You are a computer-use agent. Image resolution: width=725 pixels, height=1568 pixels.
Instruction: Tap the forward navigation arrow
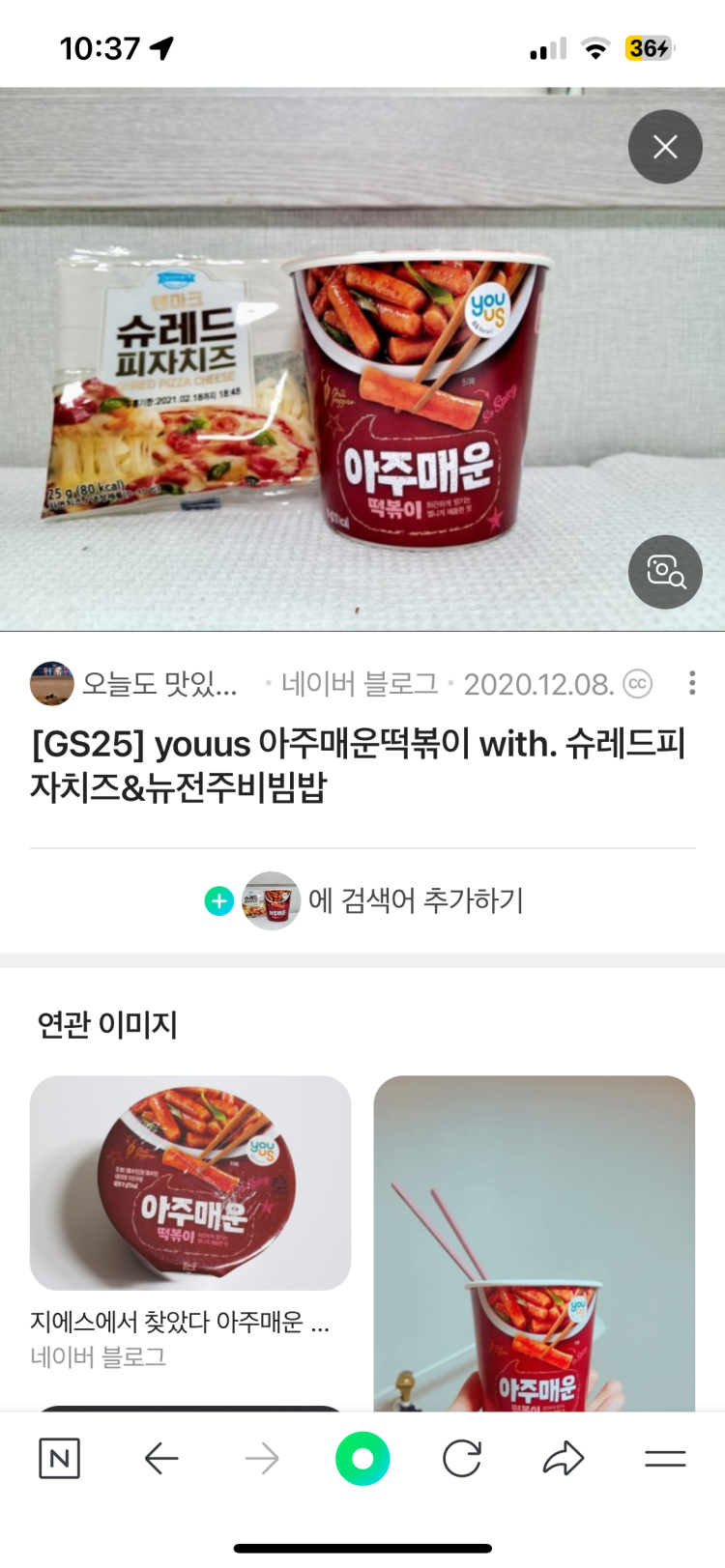(x=262, y=1459)
